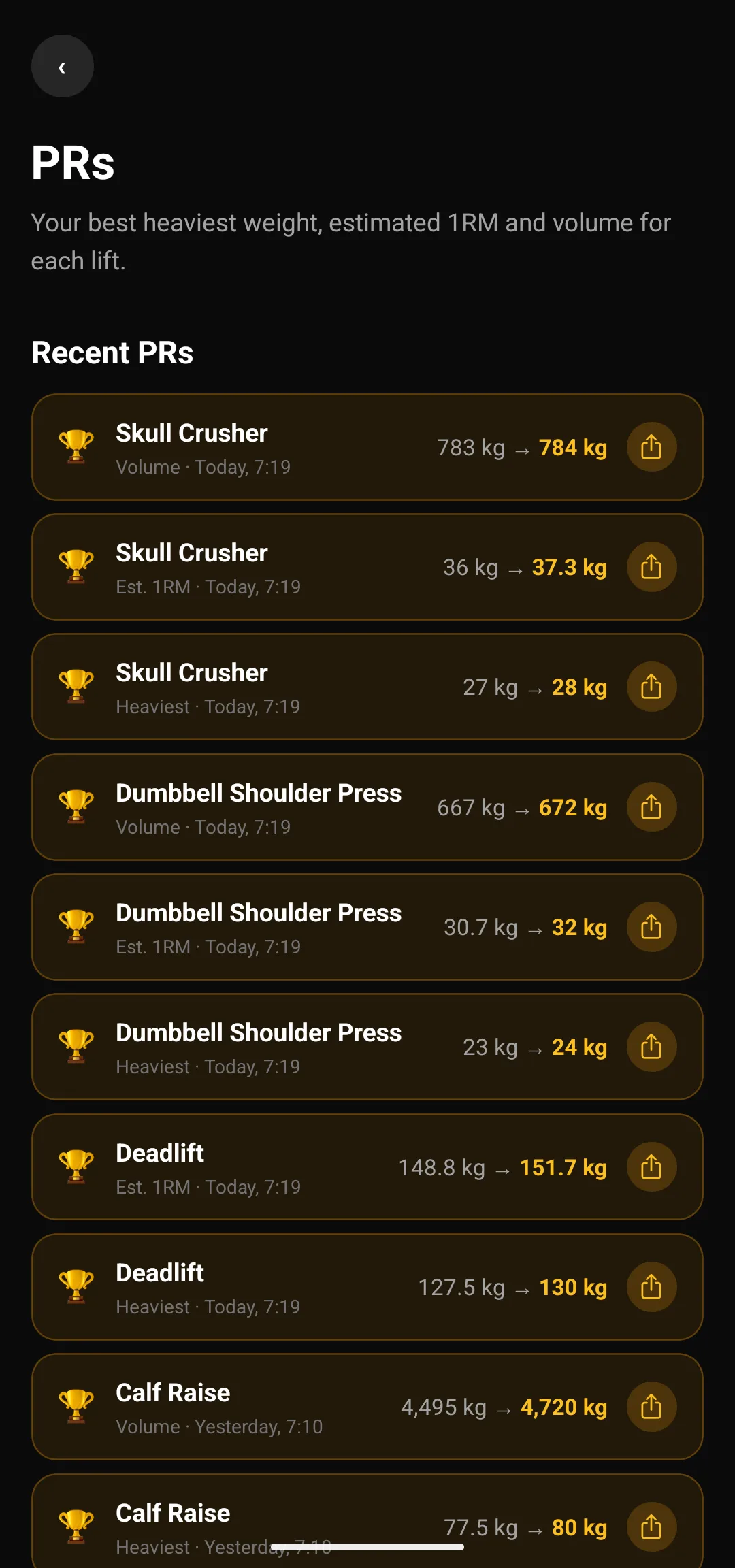Screen dimensions: 735x1568
Task: Share the Calf Raise Volume PR
Action: coord(651,1407)
